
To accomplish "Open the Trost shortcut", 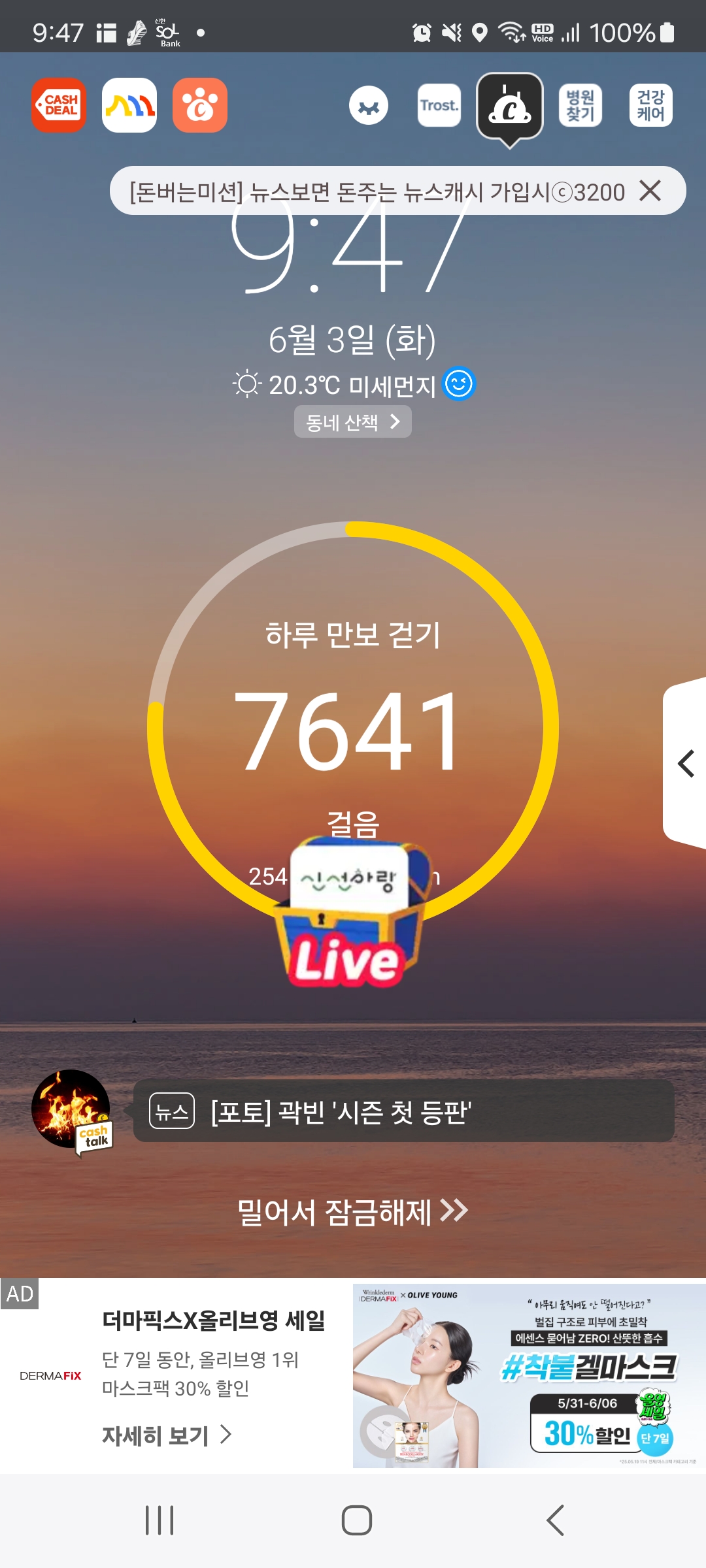I will point(439,105).
